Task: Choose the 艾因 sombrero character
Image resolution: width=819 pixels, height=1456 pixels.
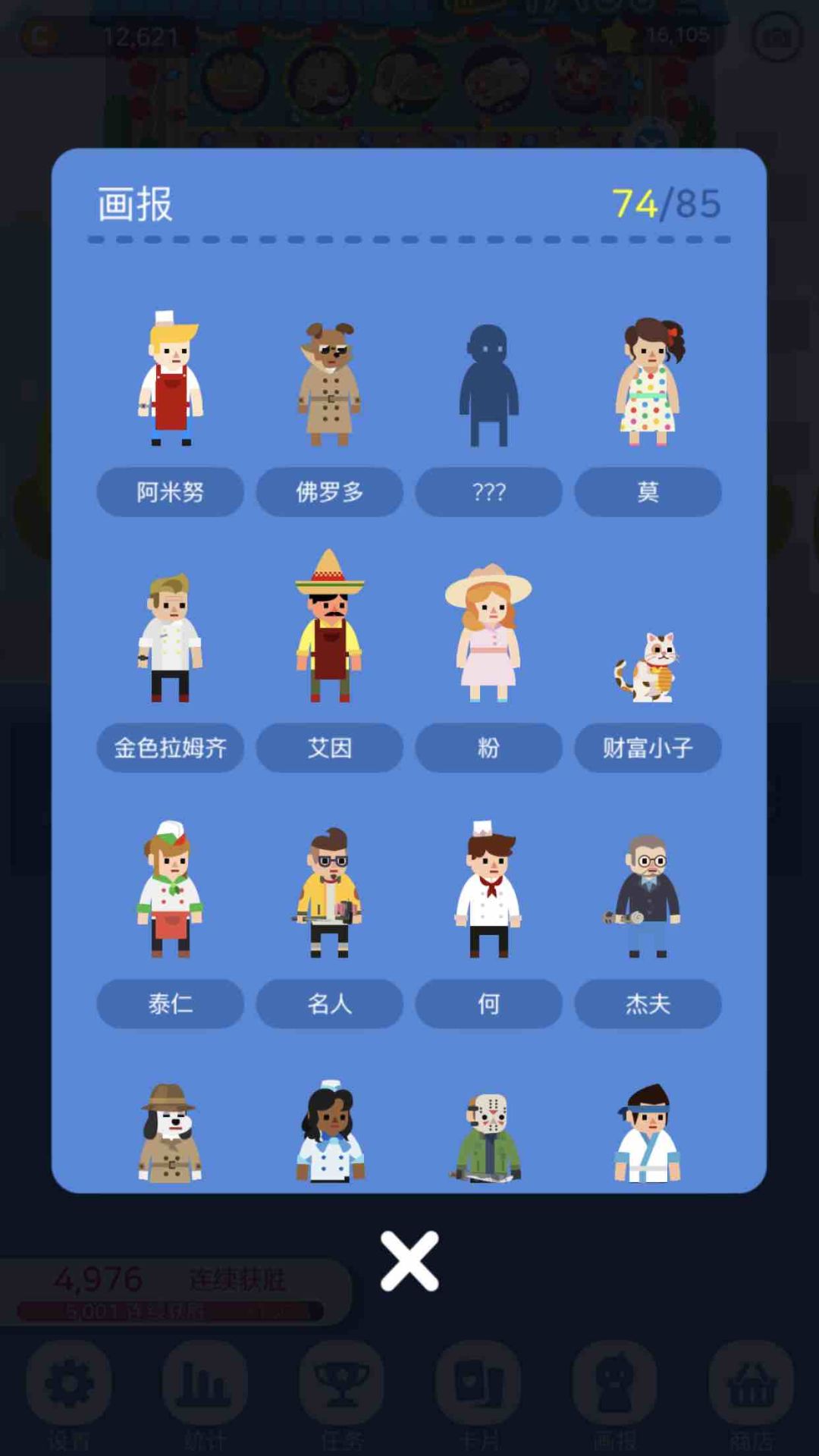Action: click(x=329, y=629)
